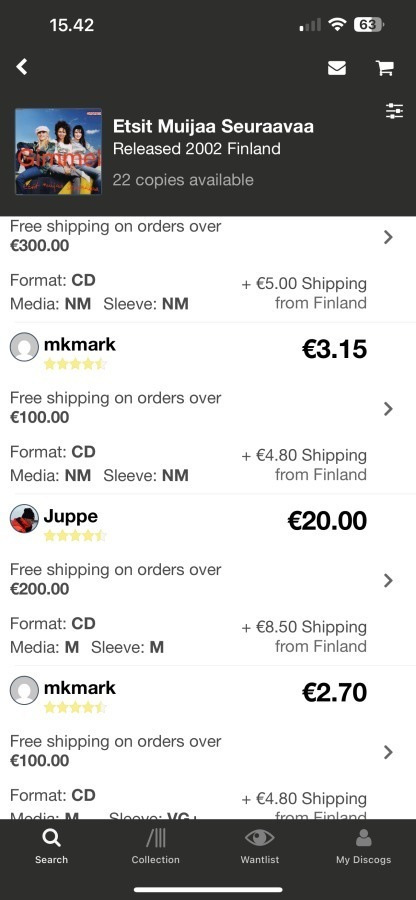
Task: Switch to the Search tab
Action: pyautogui.click(x=51, y=847)
